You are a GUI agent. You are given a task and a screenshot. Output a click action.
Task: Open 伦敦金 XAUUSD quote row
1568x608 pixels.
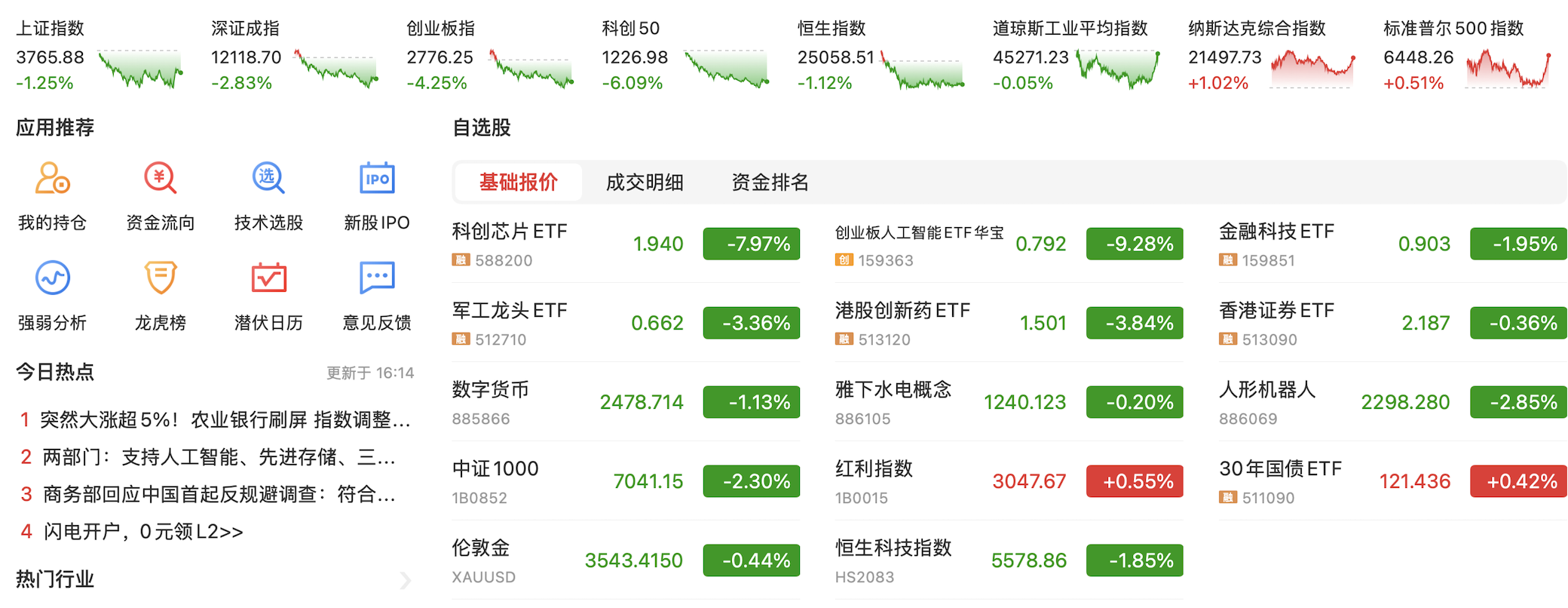click(626, 560)
